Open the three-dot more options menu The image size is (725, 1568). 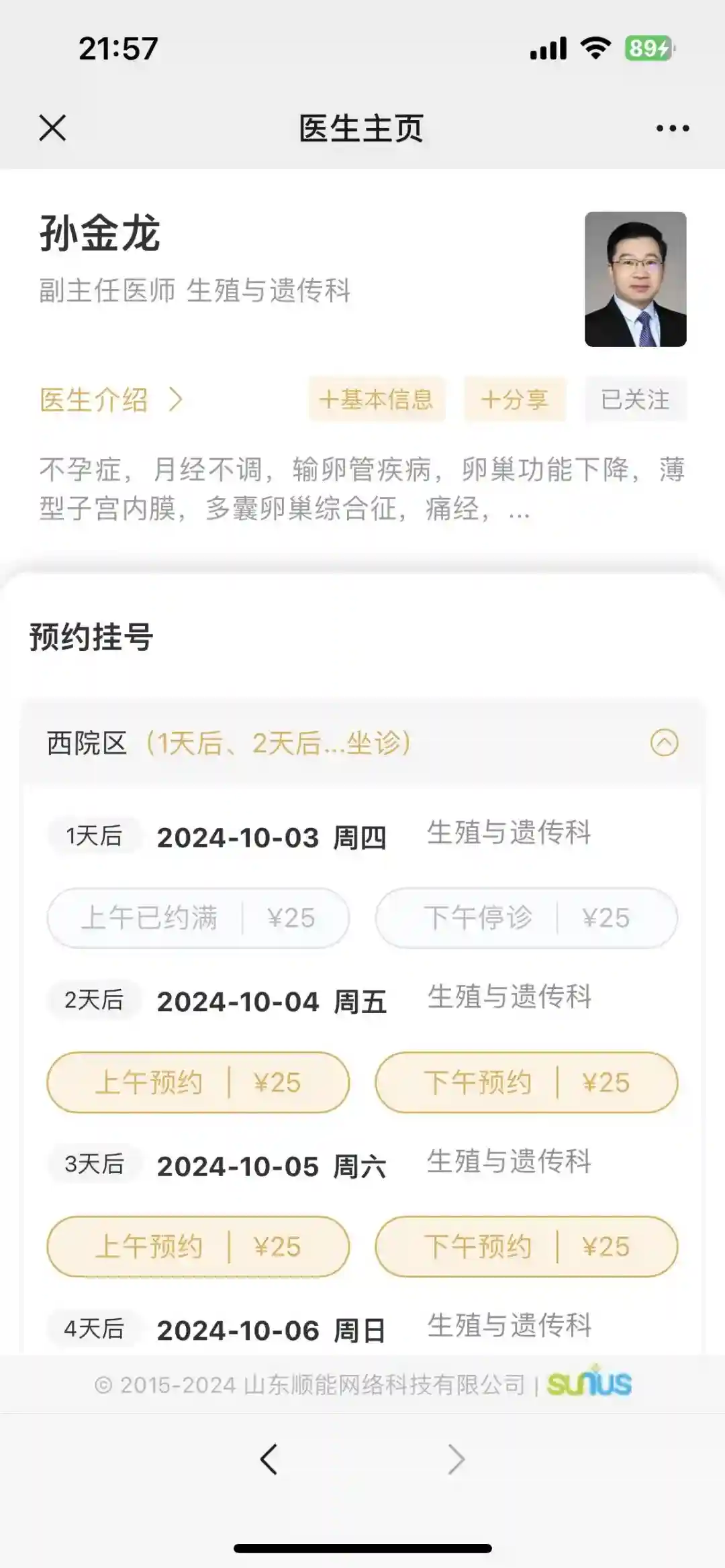click(673, 128)
